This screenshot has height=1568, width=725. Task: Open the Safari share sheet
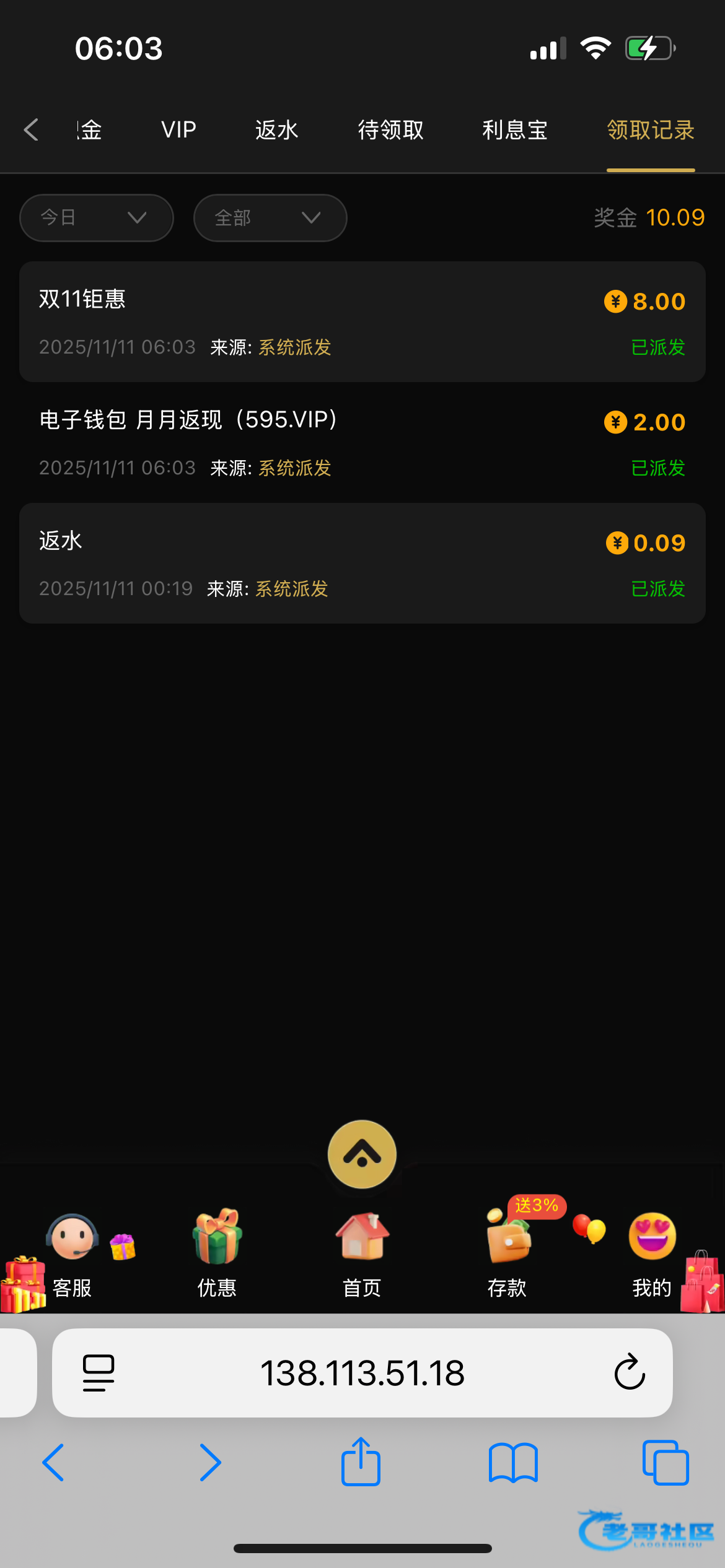(x=361, y=1463)
